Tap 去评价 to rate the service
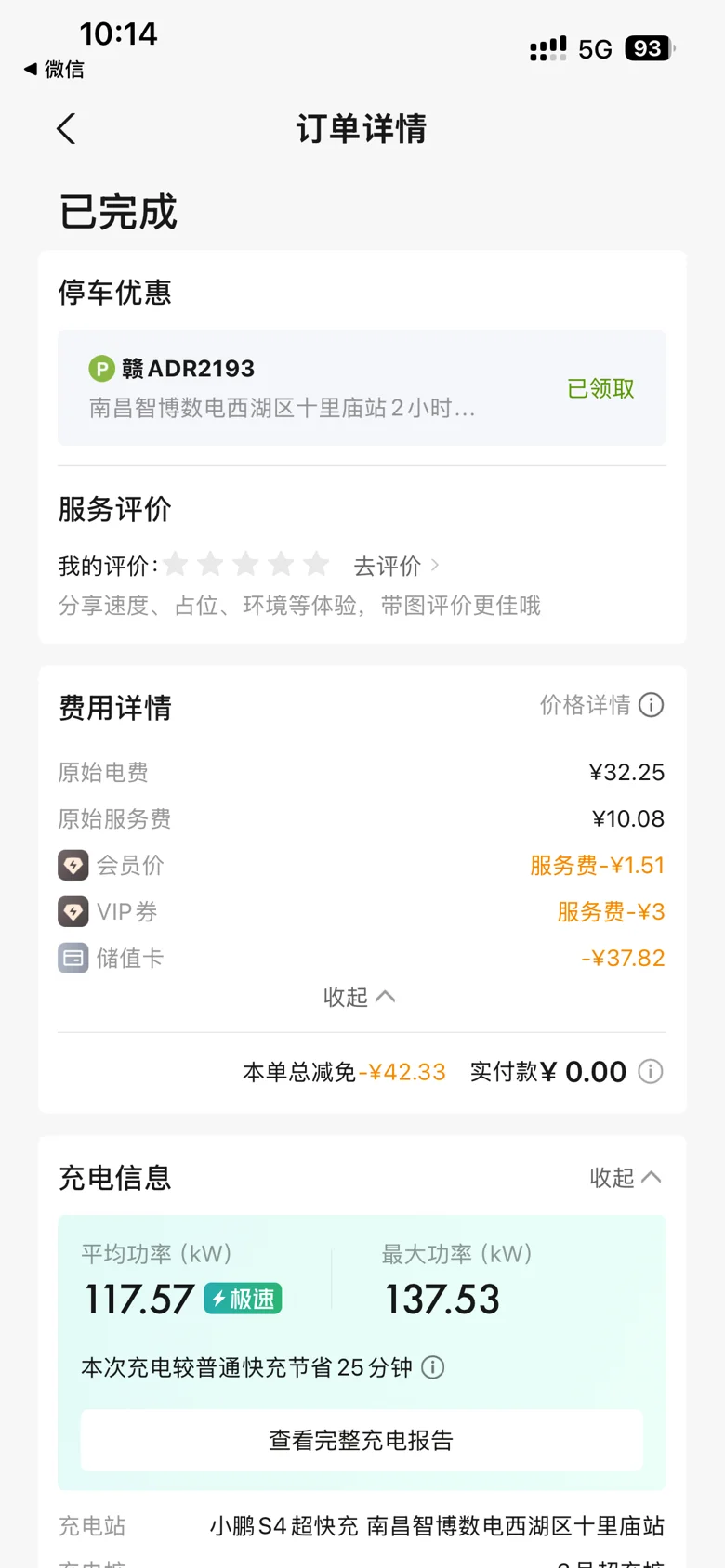 [x=397, y=566]
